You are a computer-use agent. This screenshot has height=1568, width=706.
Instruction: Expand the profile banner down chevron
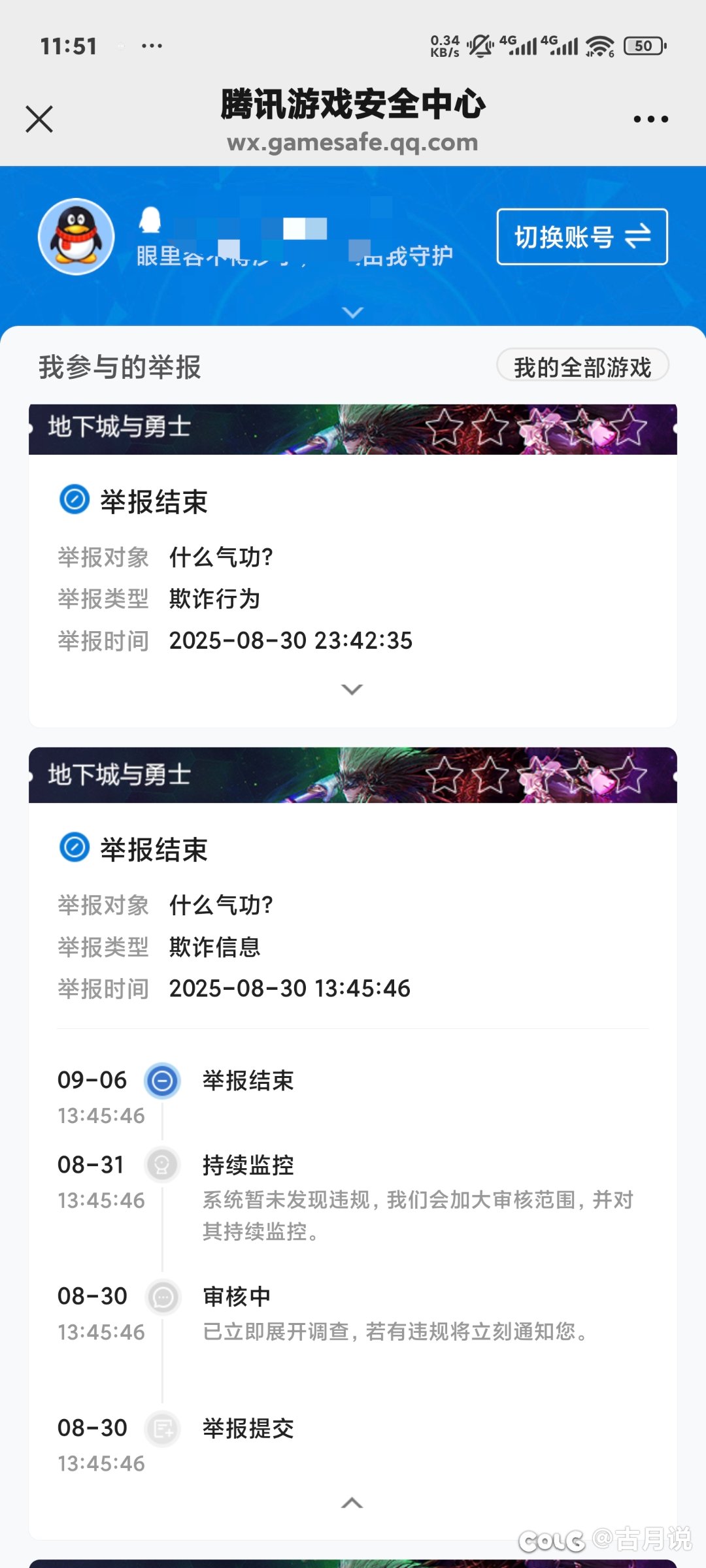353,312
